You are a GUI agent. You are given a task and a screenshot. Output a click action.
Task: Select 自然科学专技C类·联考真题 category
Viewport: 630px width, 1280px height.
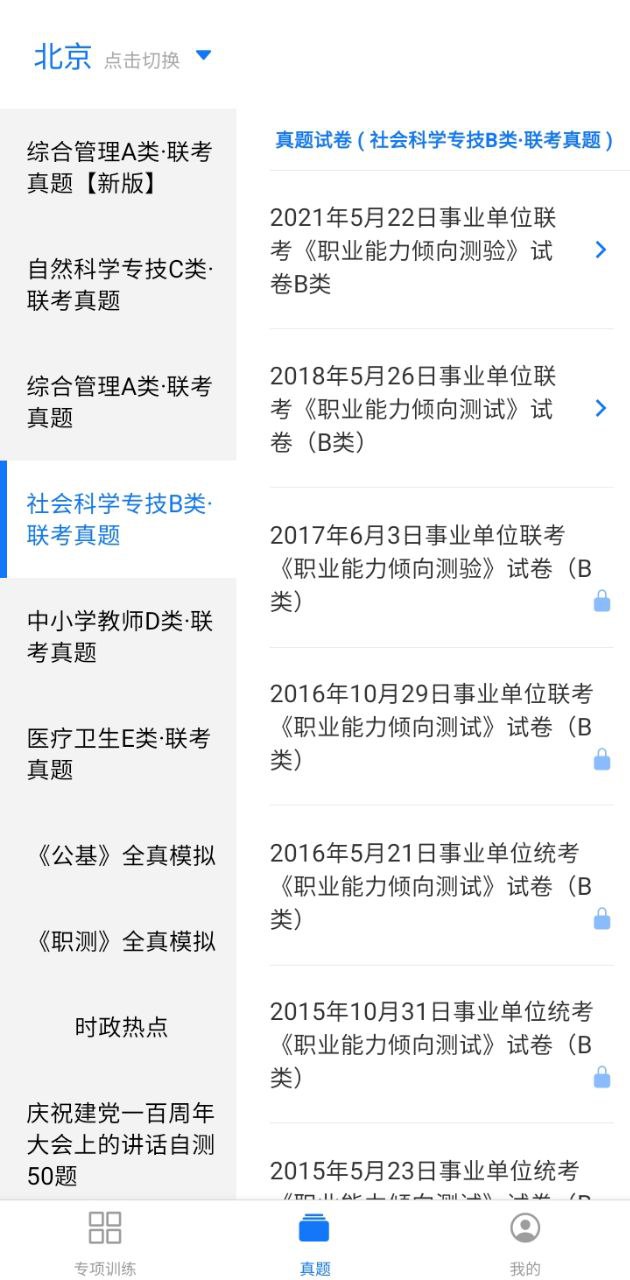[x=119, y=284]
